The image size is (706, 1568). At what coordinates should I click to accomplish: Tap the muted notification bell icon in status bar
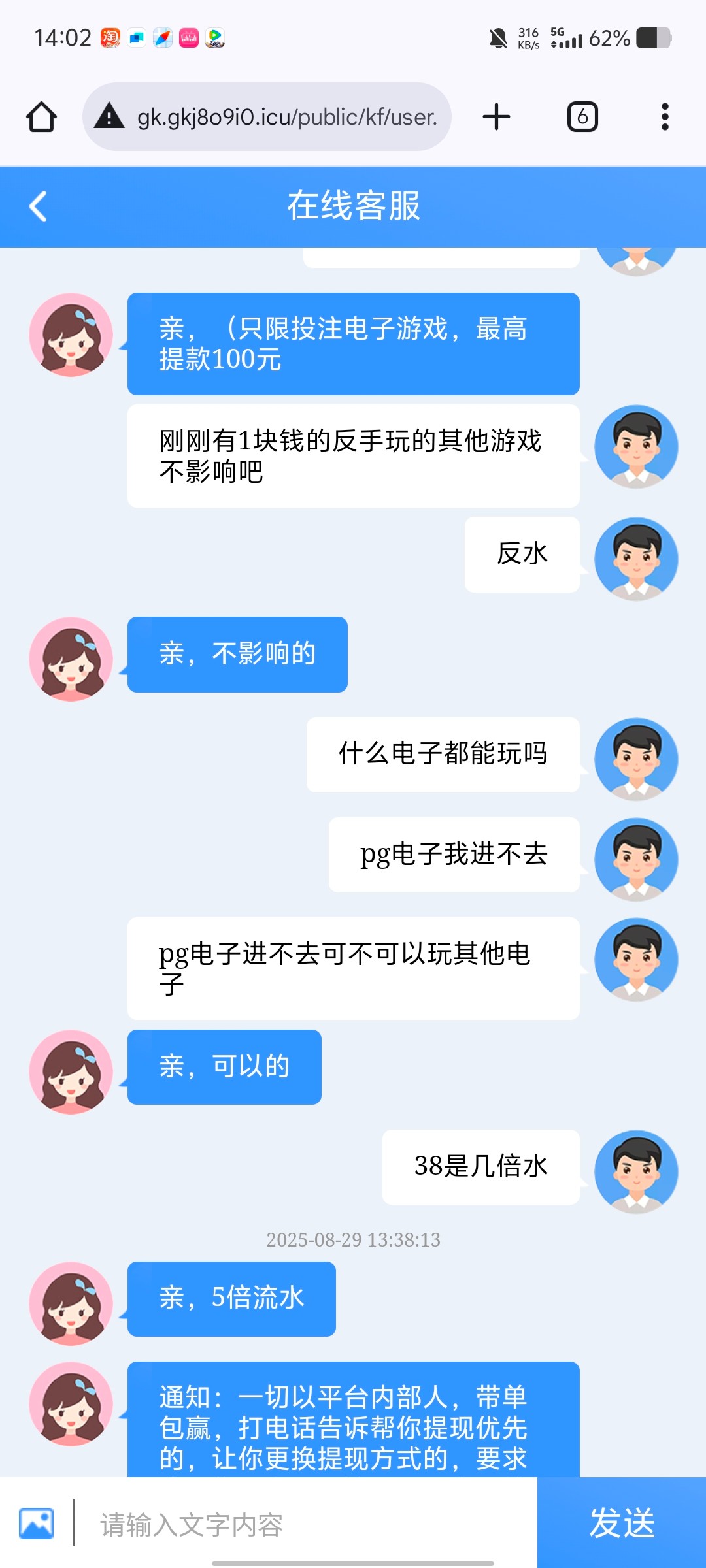[497, 38]
